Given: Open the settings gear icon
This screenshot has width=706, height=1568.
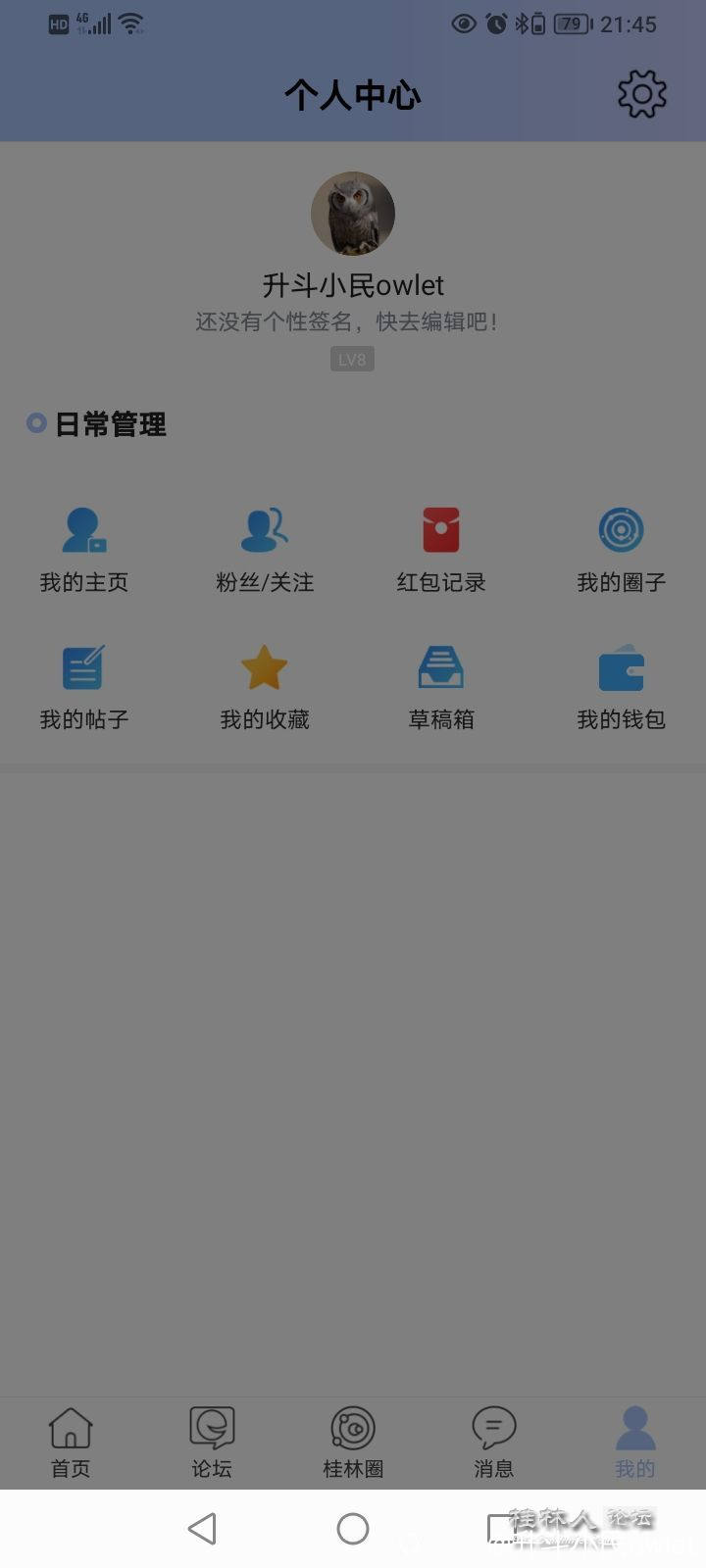Looking at the screenshot, I should (641, 94).
